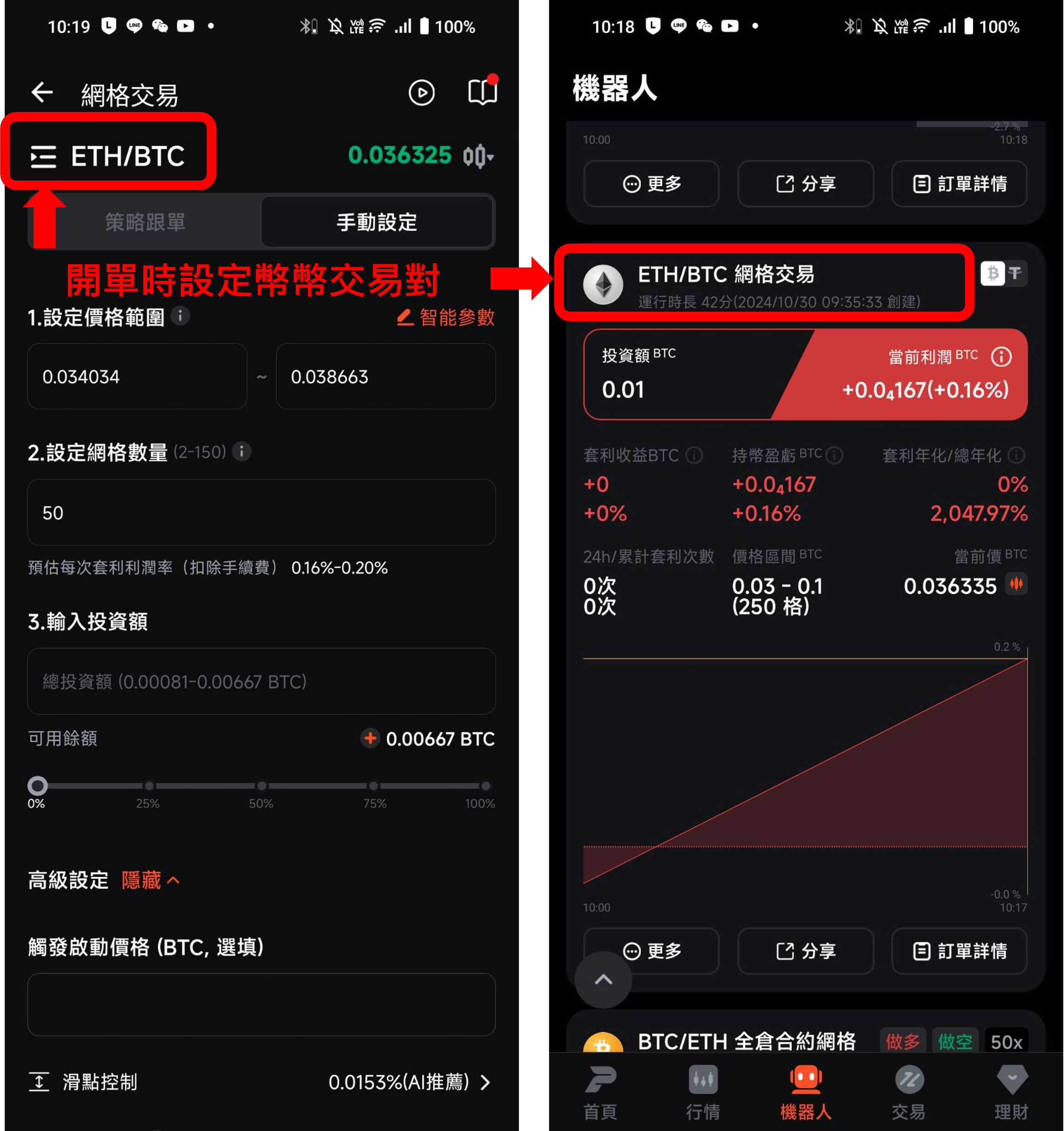This screenshot has width=1064, height=1131.
Task: Go back from the 網格交易 page
Action: coord(42,93)
